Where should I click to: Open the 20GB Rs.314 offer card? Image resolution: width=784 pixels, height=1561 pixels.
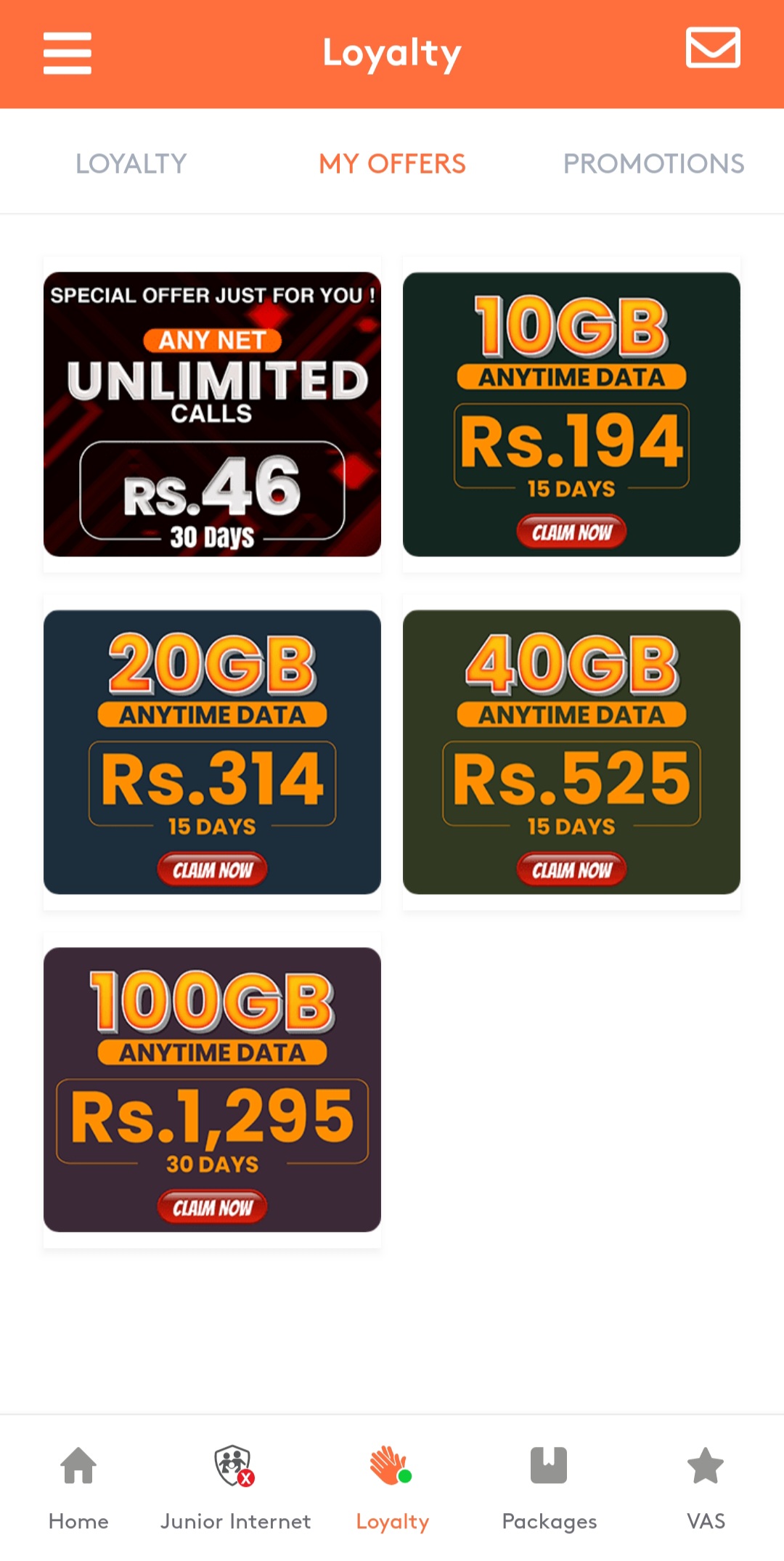(x=212, y=752)
